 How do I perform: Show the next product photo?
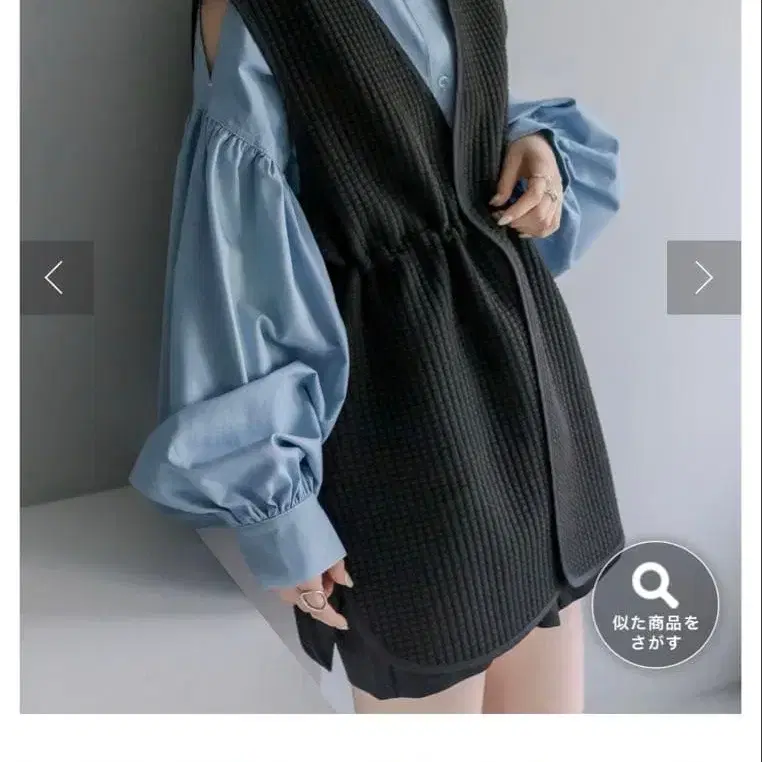point(704,278)
